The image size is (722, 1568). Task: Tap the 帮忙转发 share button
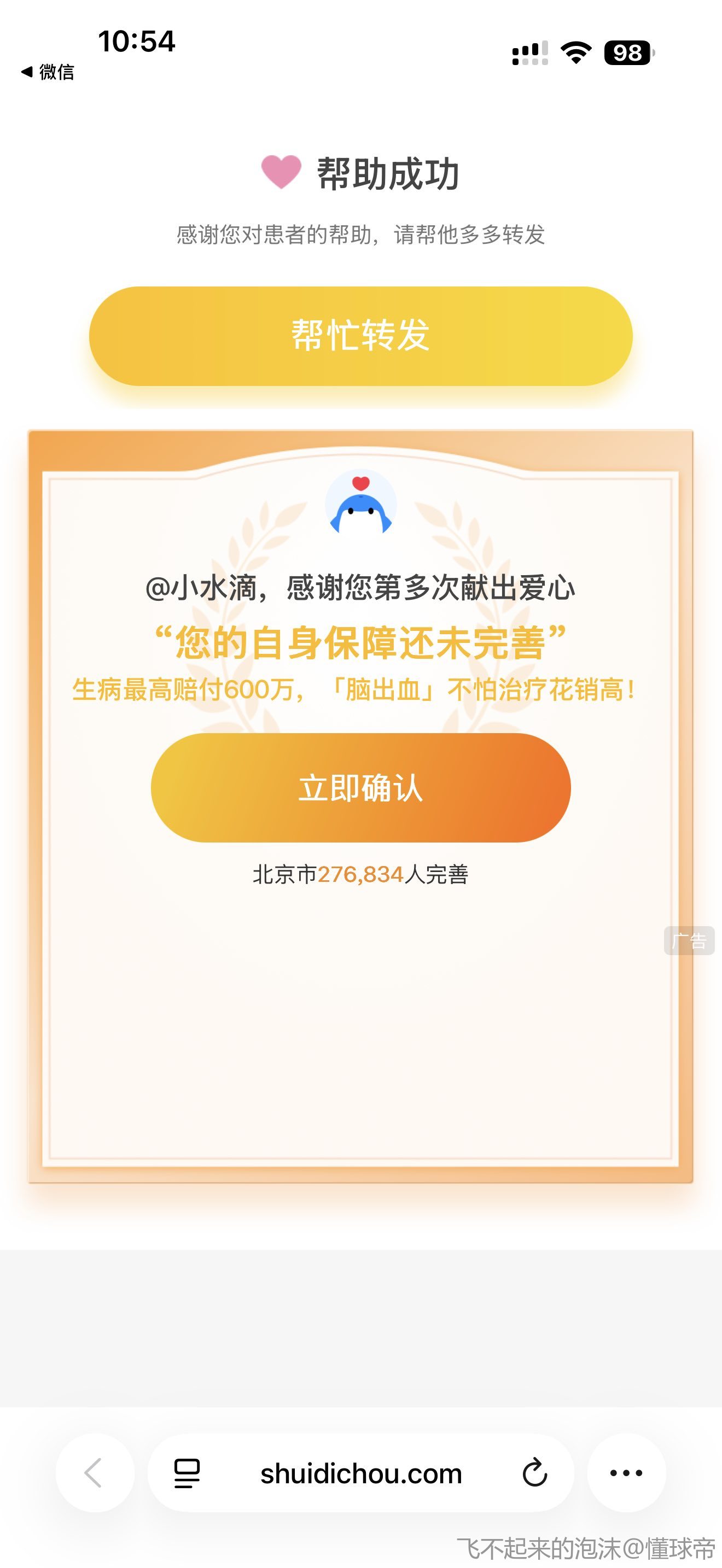(x=360, y=336)
